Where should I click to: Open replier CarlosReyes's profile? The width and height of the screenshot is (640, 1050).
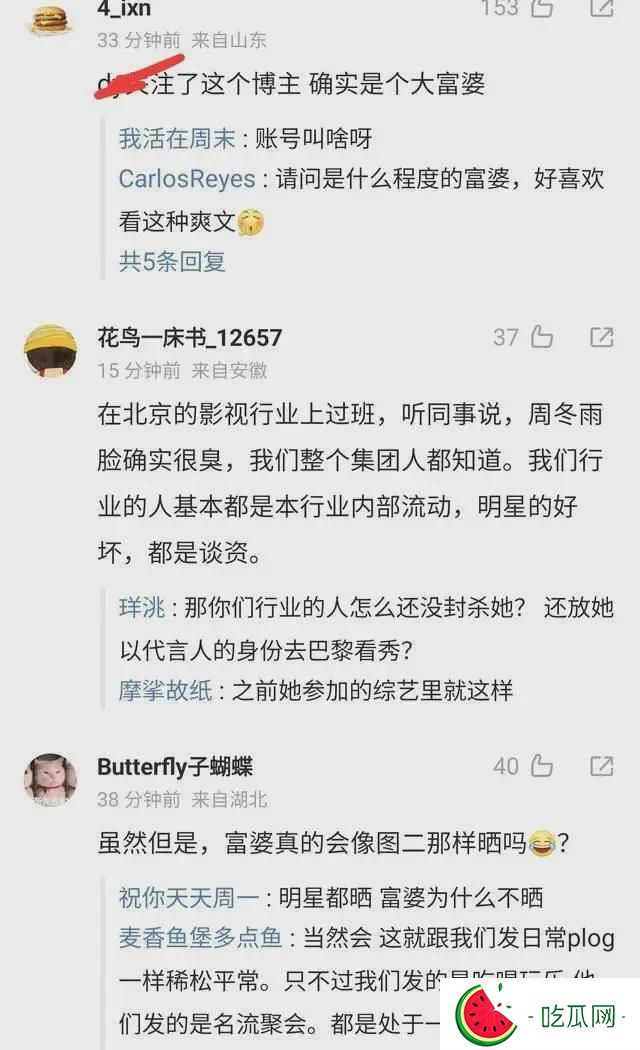pos(186,179)
